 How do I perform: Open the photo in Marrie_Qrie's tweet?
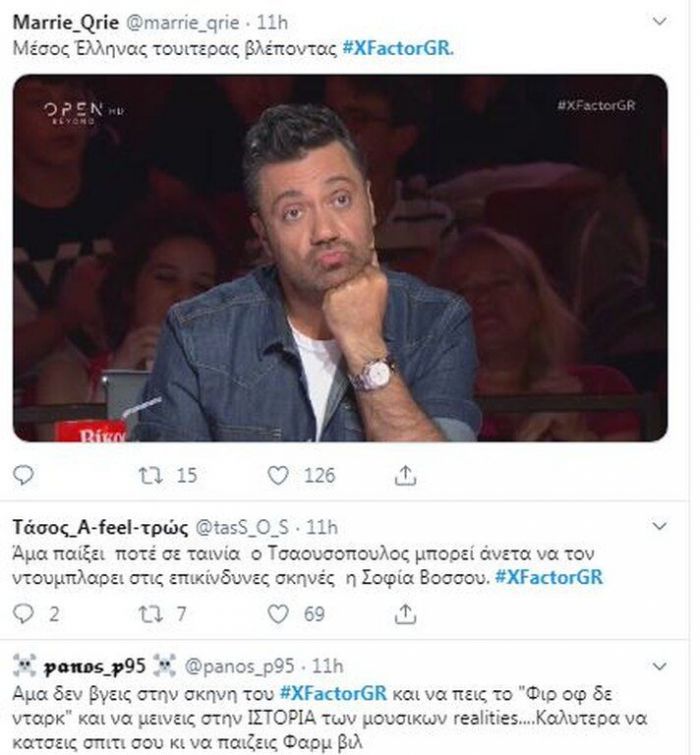[x=339, y=257]
